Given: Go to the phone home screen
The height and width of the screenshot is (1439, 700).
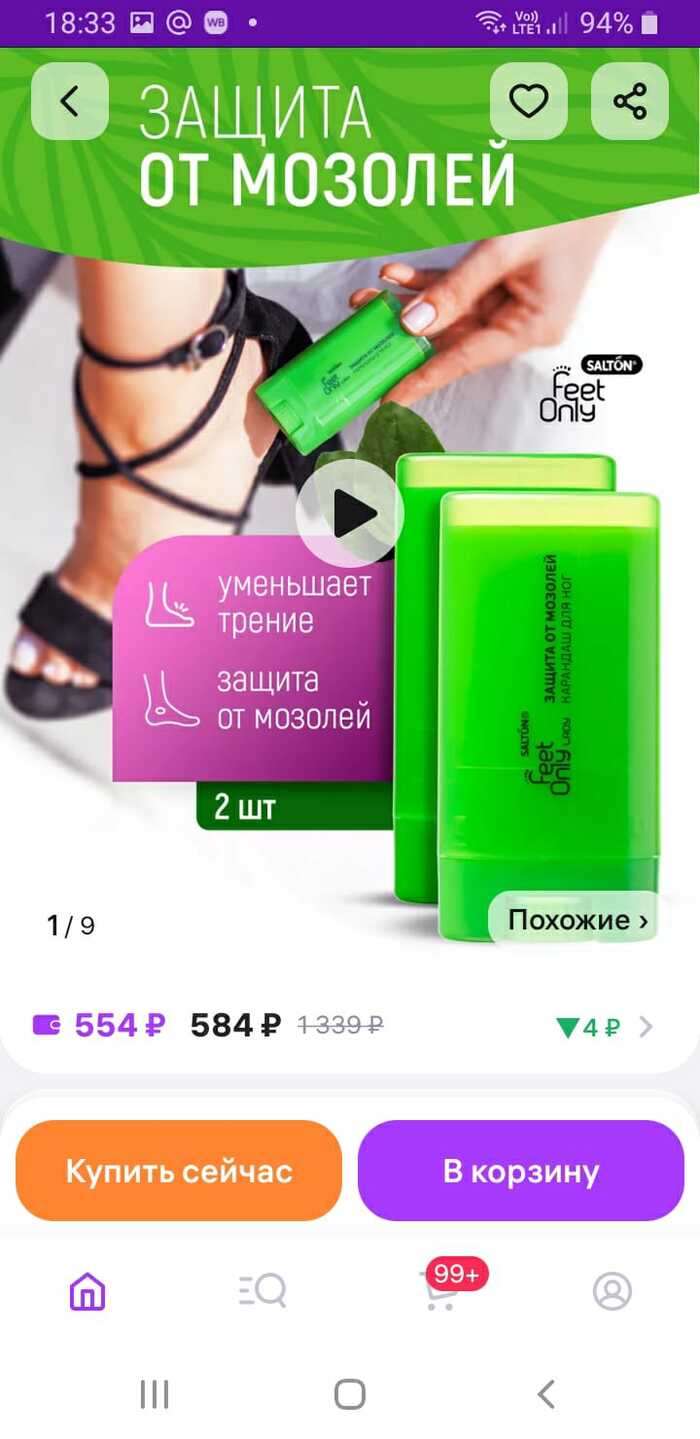Looking at the screenshot, I should pyautogui.click(x=349, y=1394).
